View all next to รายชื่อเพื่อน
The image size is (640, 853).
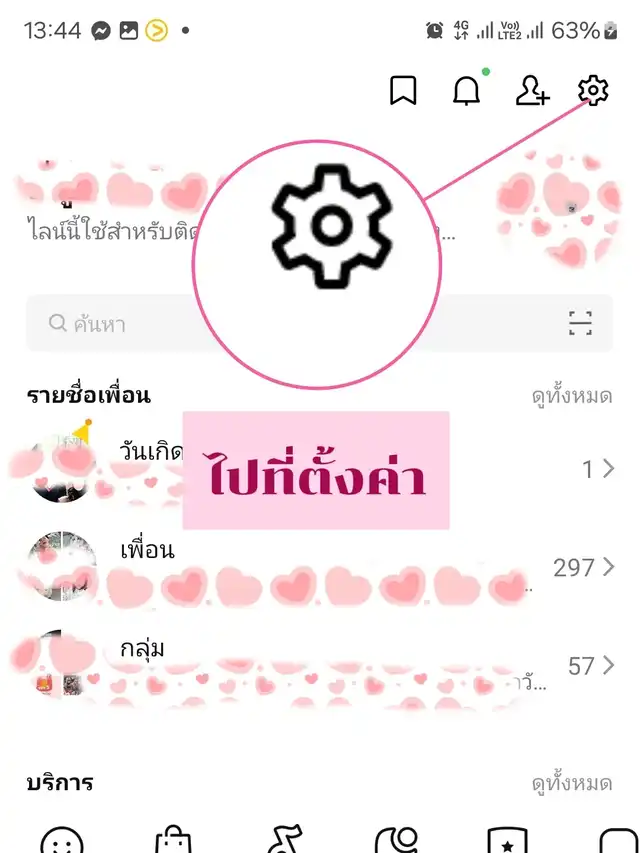(x=571, y=396)
